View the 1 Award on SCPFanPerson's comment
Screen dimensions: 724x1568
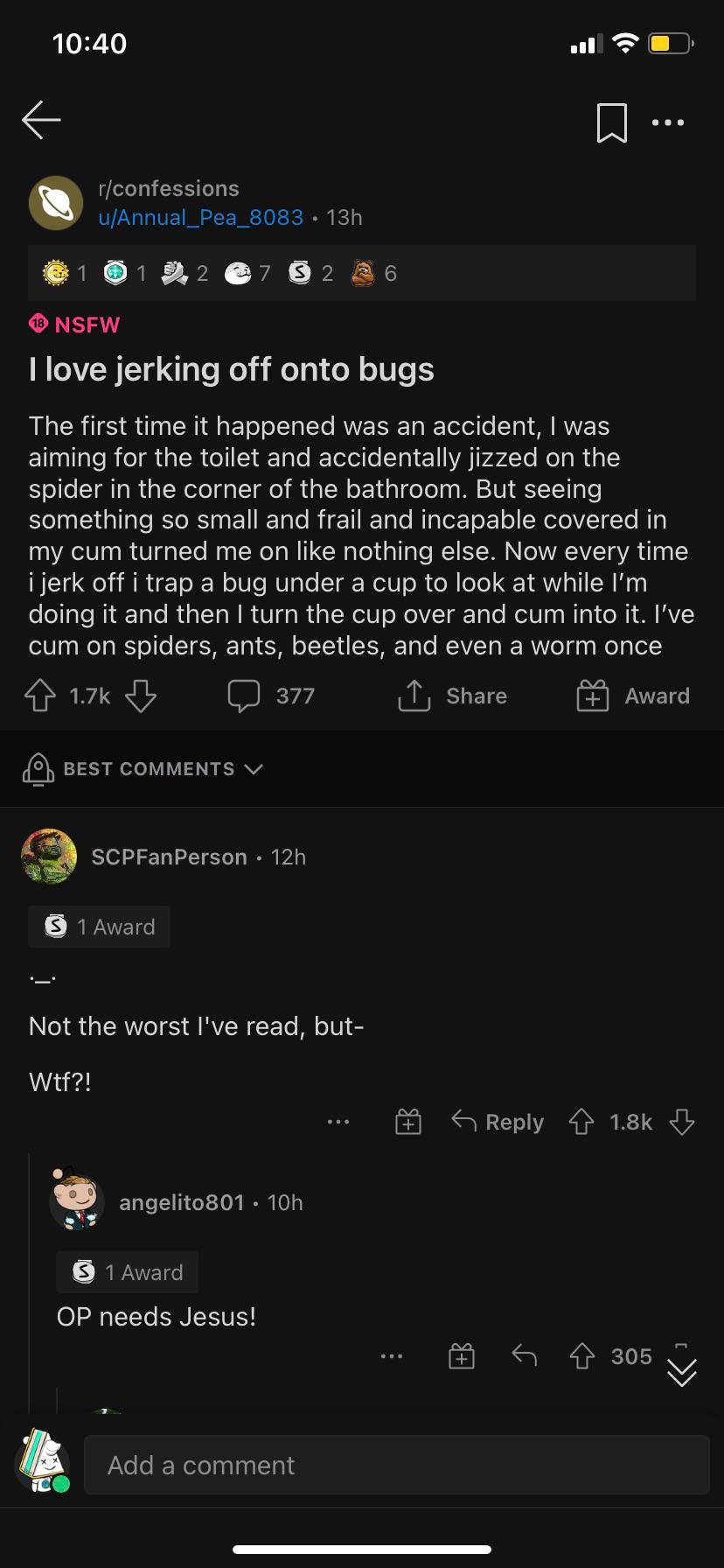pos(99,926)
